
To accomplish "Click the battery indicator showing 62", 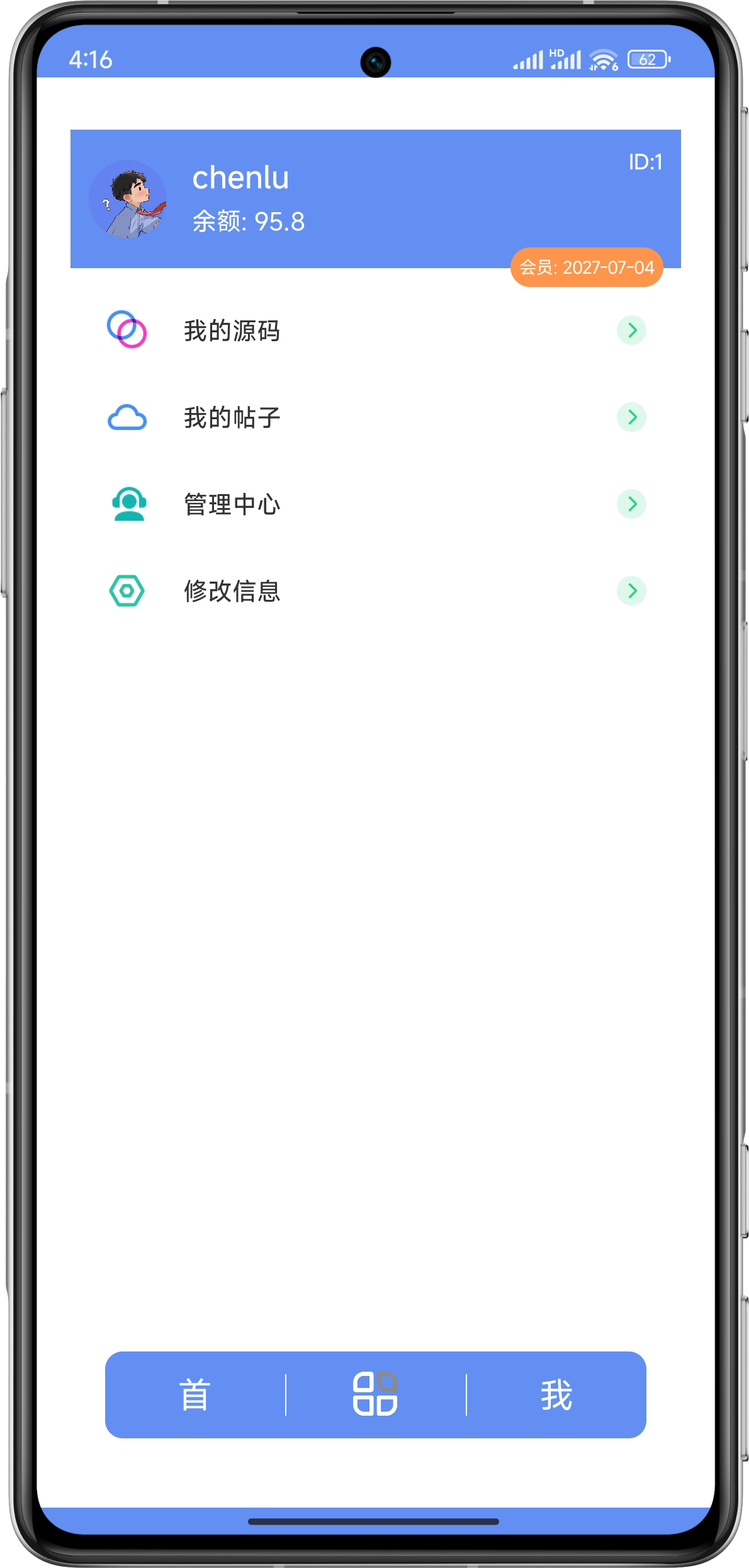I will 649,59.
